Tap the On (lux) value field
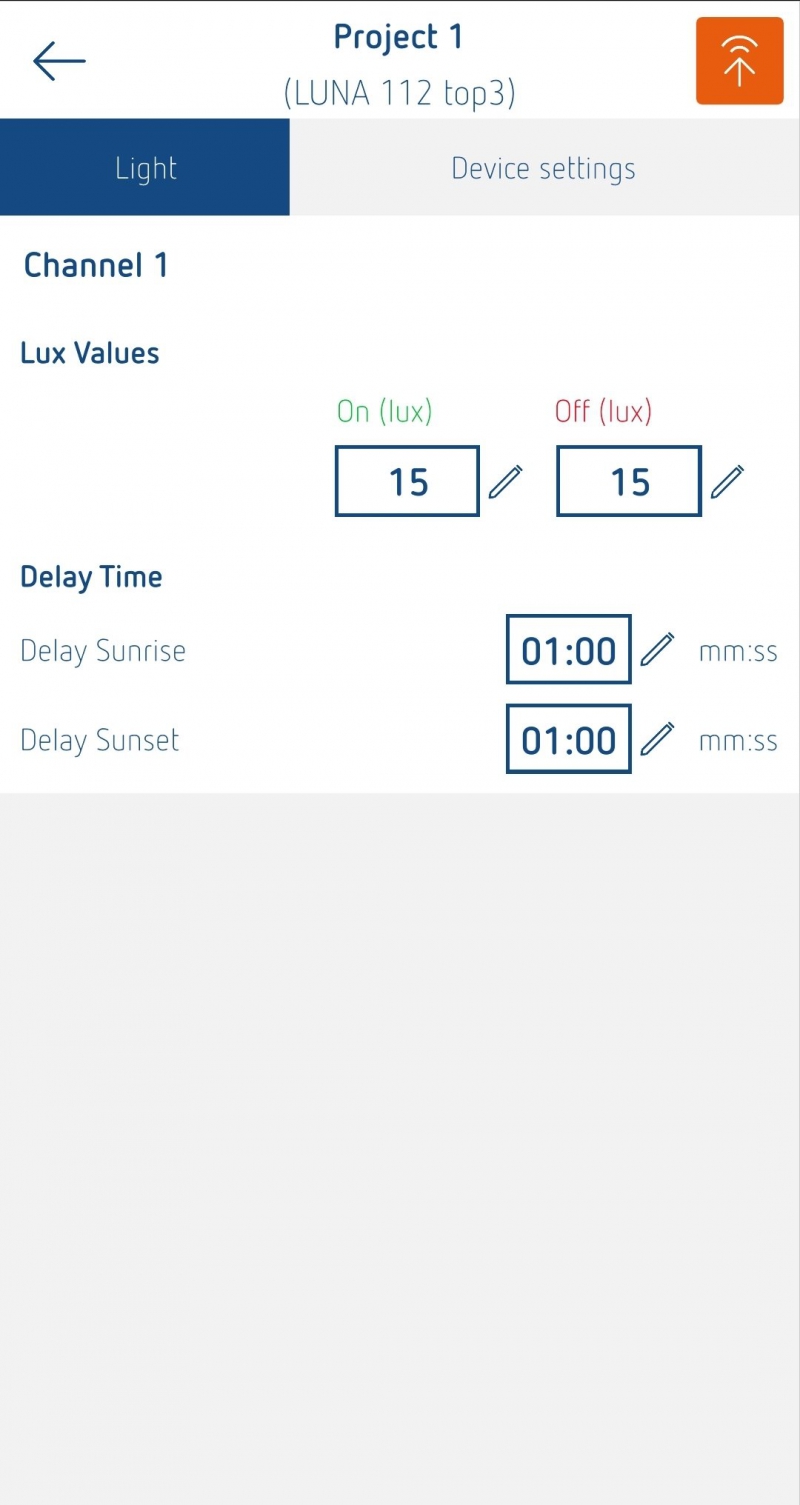Image resolution: width=800 pixels, height=1505 pixels. point(407,481)
